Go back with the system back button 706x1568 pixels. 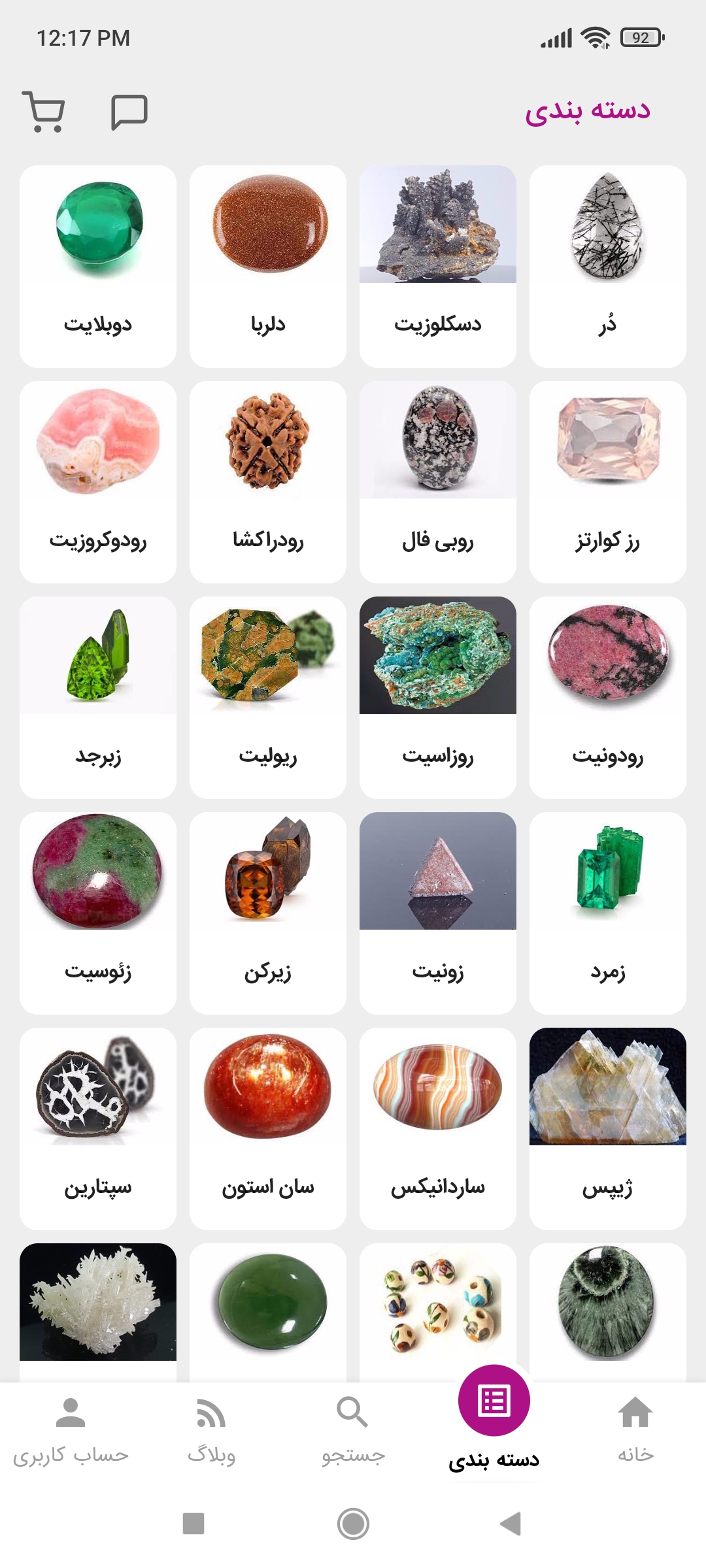click(x=511, y=1524)
